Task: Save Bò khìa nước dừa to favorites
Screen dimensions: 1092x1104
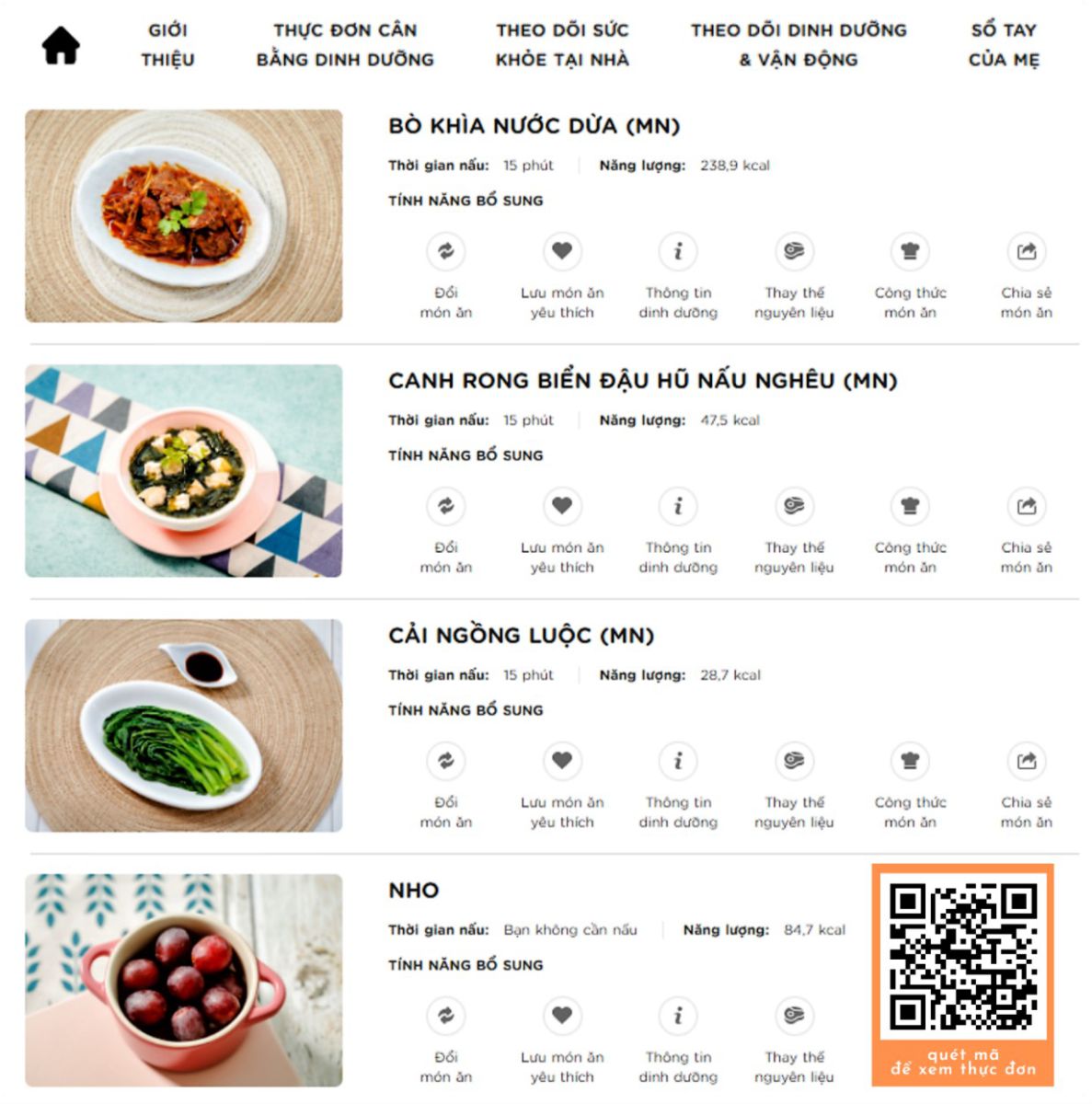Action: tap(562, 251)
